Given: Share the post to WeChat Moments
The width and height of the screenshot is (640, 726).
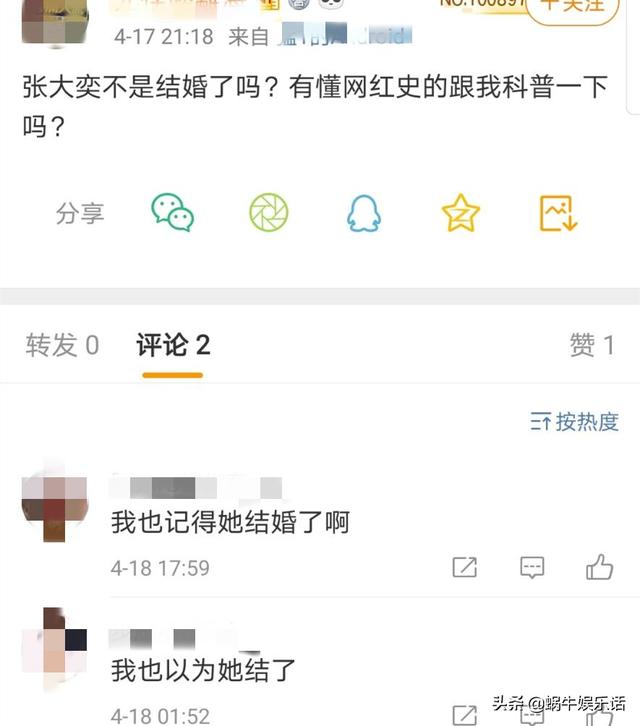Looking at the screenshot, I should pos(268,213).
